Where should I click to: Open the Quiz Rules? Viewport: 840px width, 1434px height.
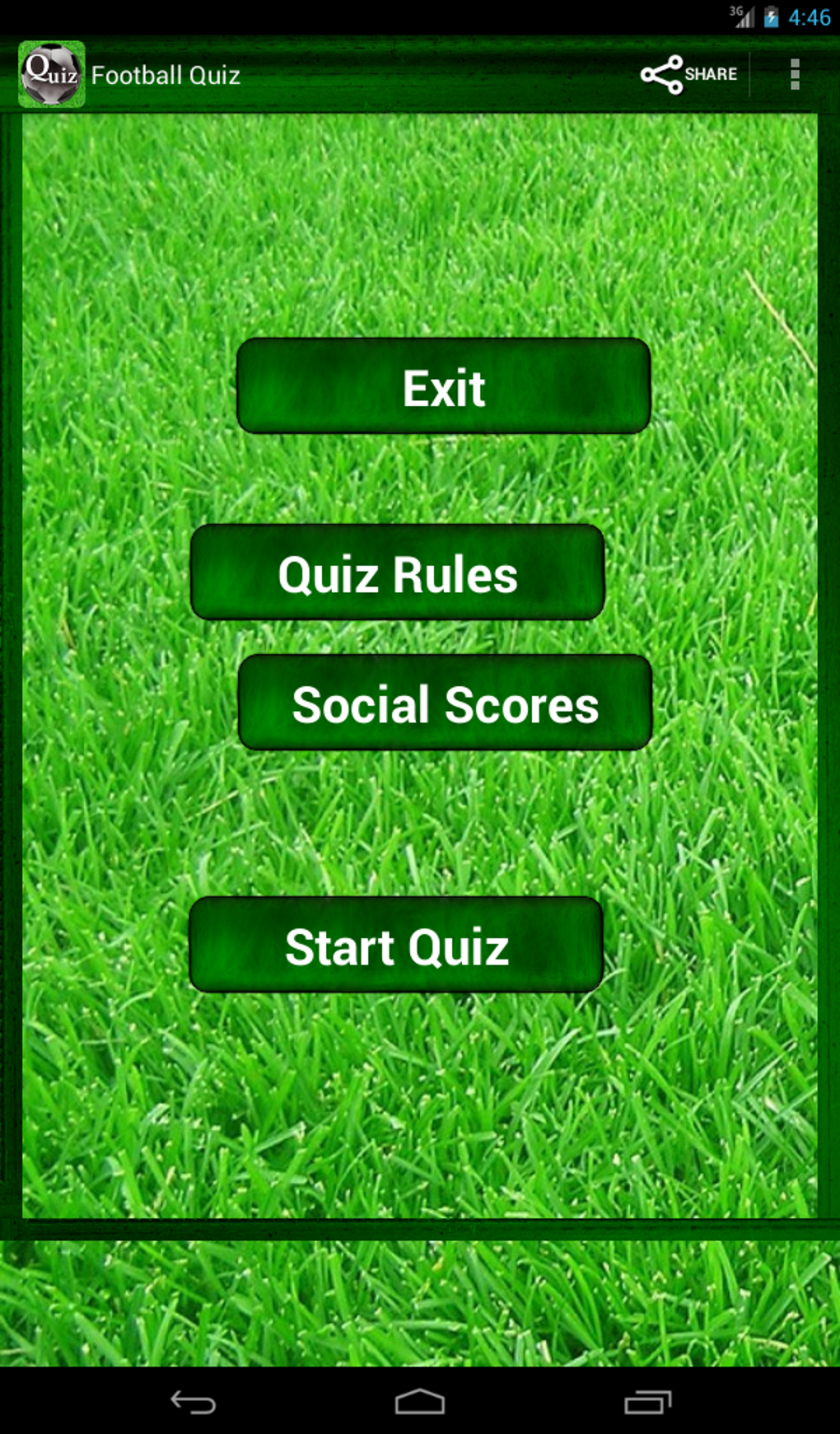[x=398, y=572]
